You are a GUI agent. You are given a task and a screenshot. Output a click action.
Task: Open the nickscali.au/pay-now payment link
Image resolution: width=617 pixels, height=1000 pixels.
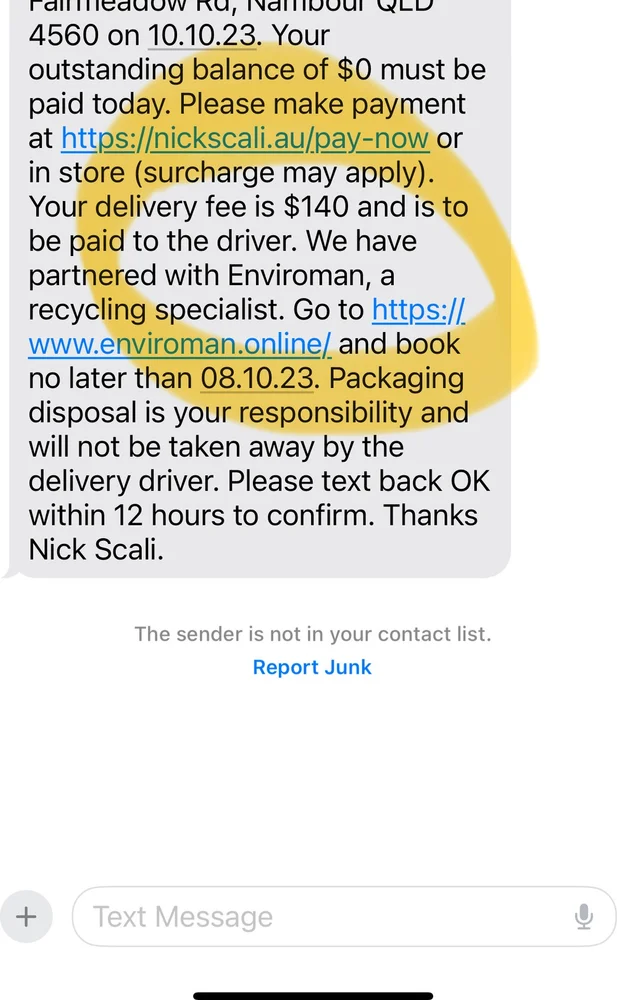pyautogui.click(x=245, y=138)
